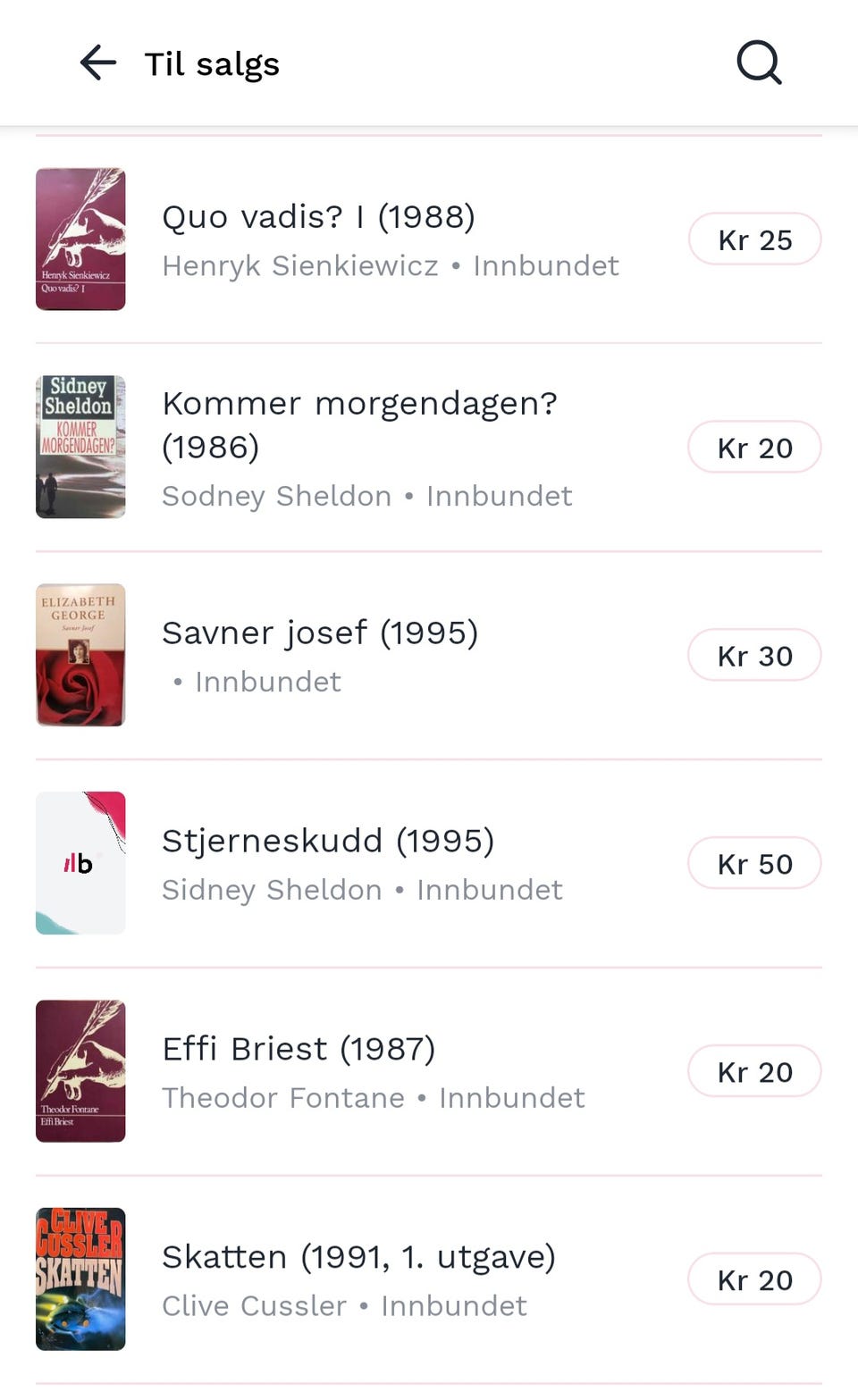Click the Til salgs header title
Viewport: 858px width, 1400px height.
coord(210,63)
